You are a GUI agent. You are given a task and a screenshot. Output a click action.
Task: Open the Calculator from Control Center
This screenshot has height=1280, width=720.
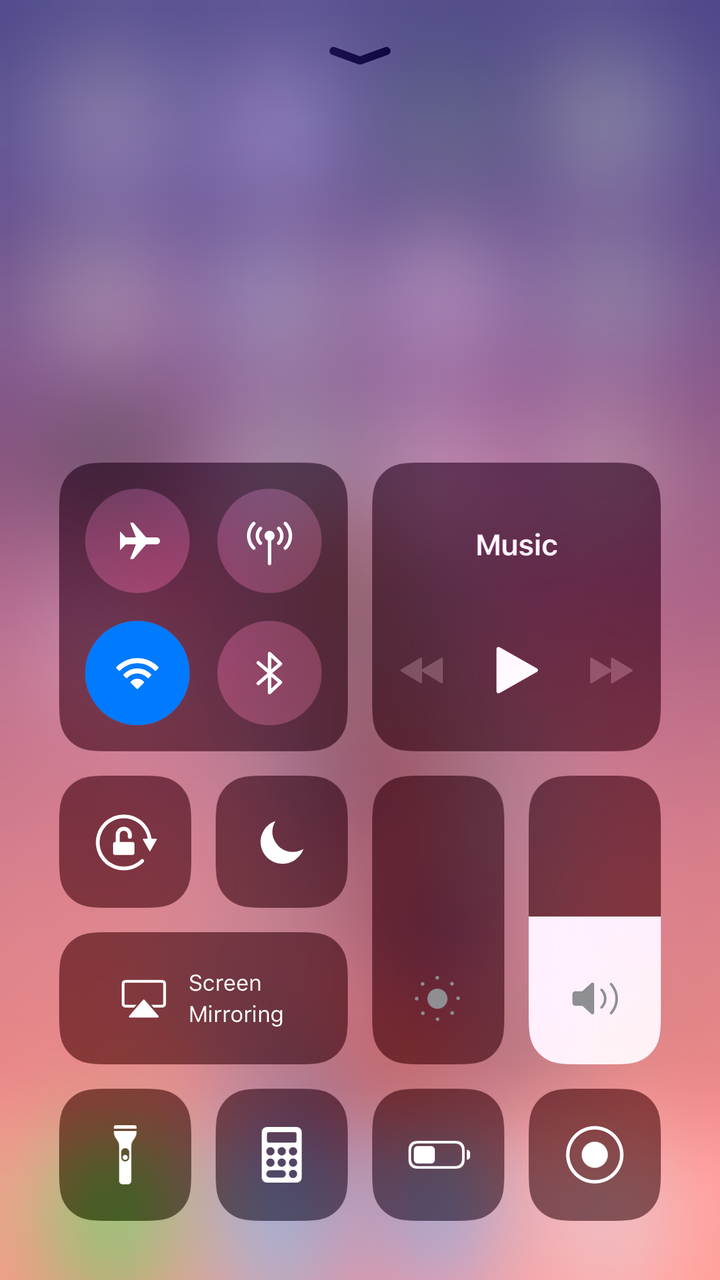pos(281,1154)
